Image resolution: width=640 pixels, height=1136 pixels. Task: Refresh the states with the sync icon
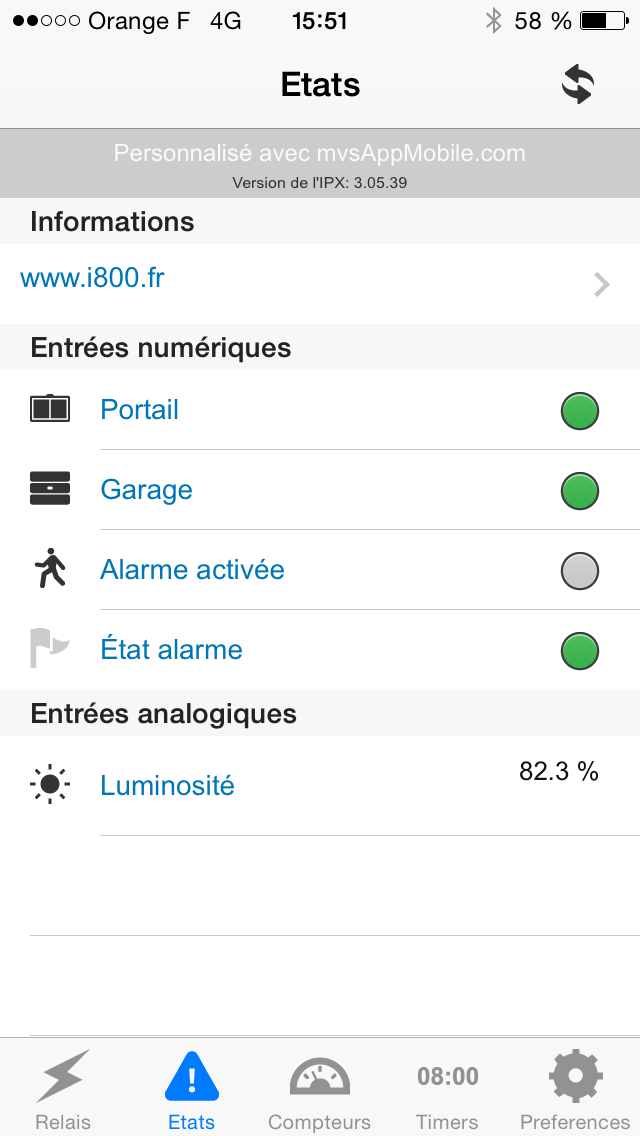point(577,85)
